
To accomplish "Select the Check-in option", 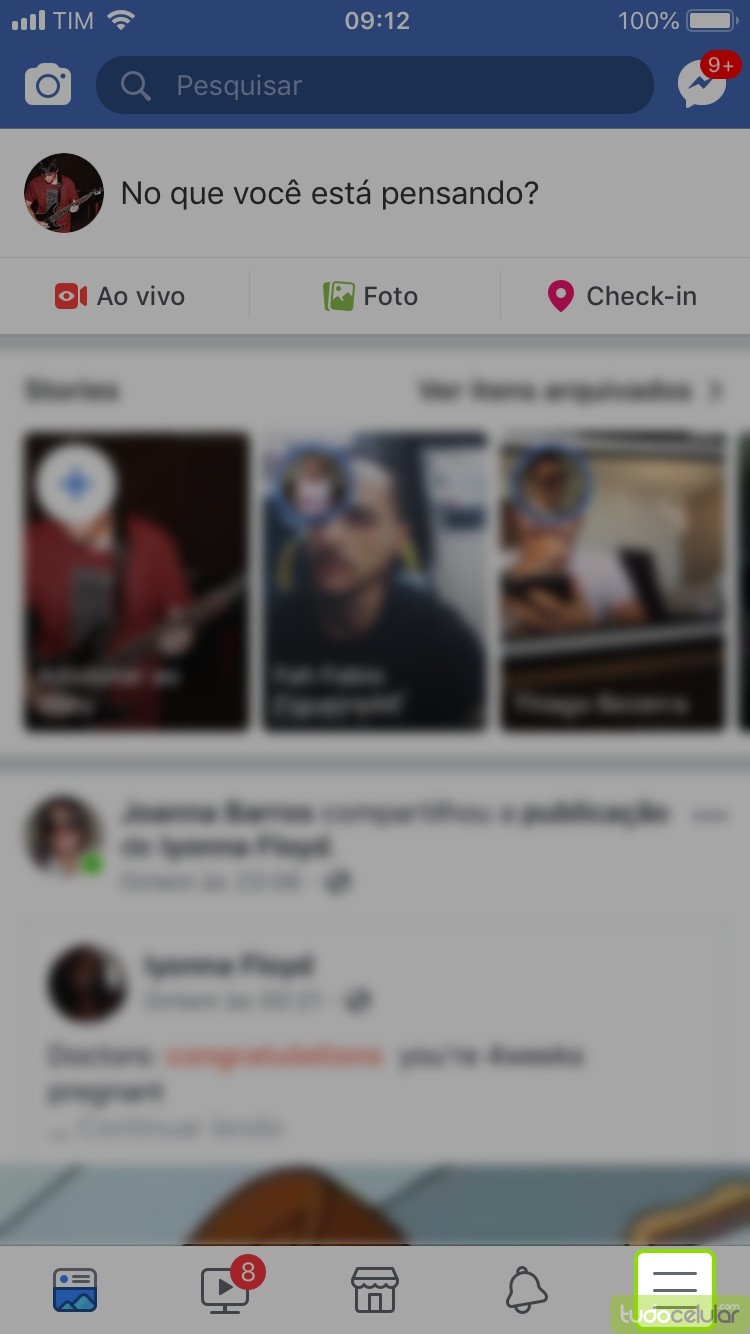I will click(x=622, y=296).
